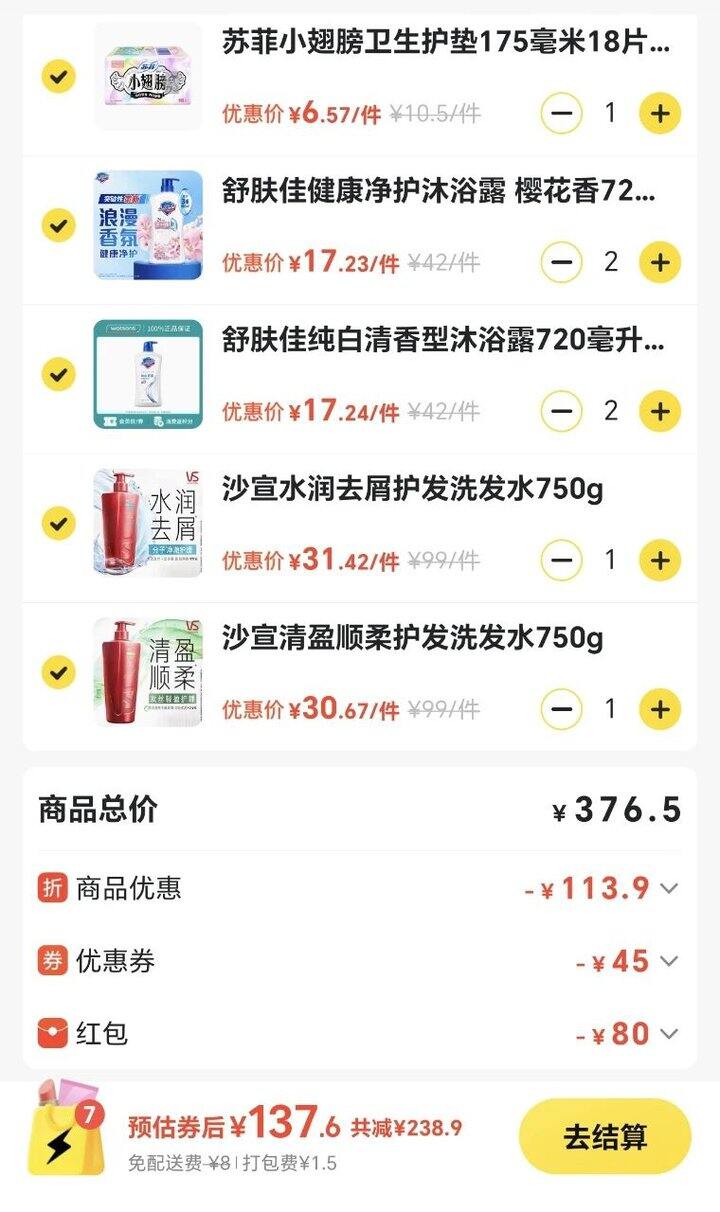Uncheck 沙宣清盈顺柔洗发水 item
Viewport: 720px width, 1212px height.
58,671
